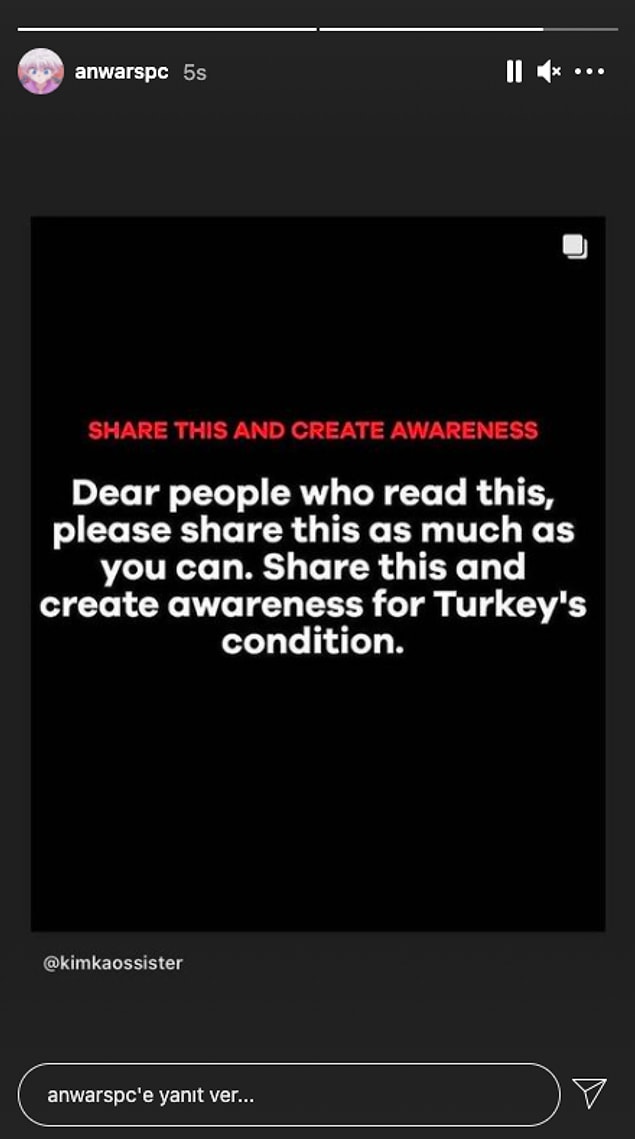Open the three-dot options menu
Viewport: 635px width, 1139px height.
tap(590, 72)
